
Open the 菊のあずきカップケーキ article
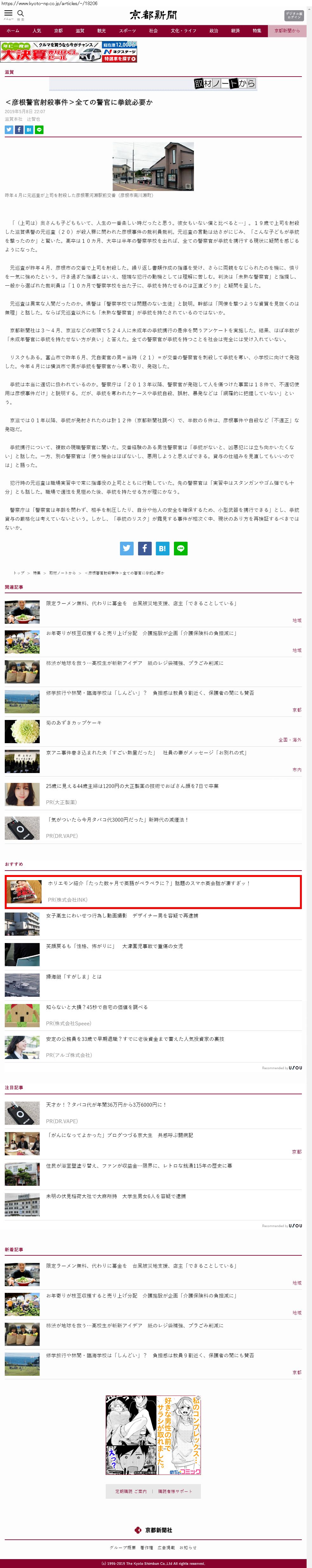[74, 723]
